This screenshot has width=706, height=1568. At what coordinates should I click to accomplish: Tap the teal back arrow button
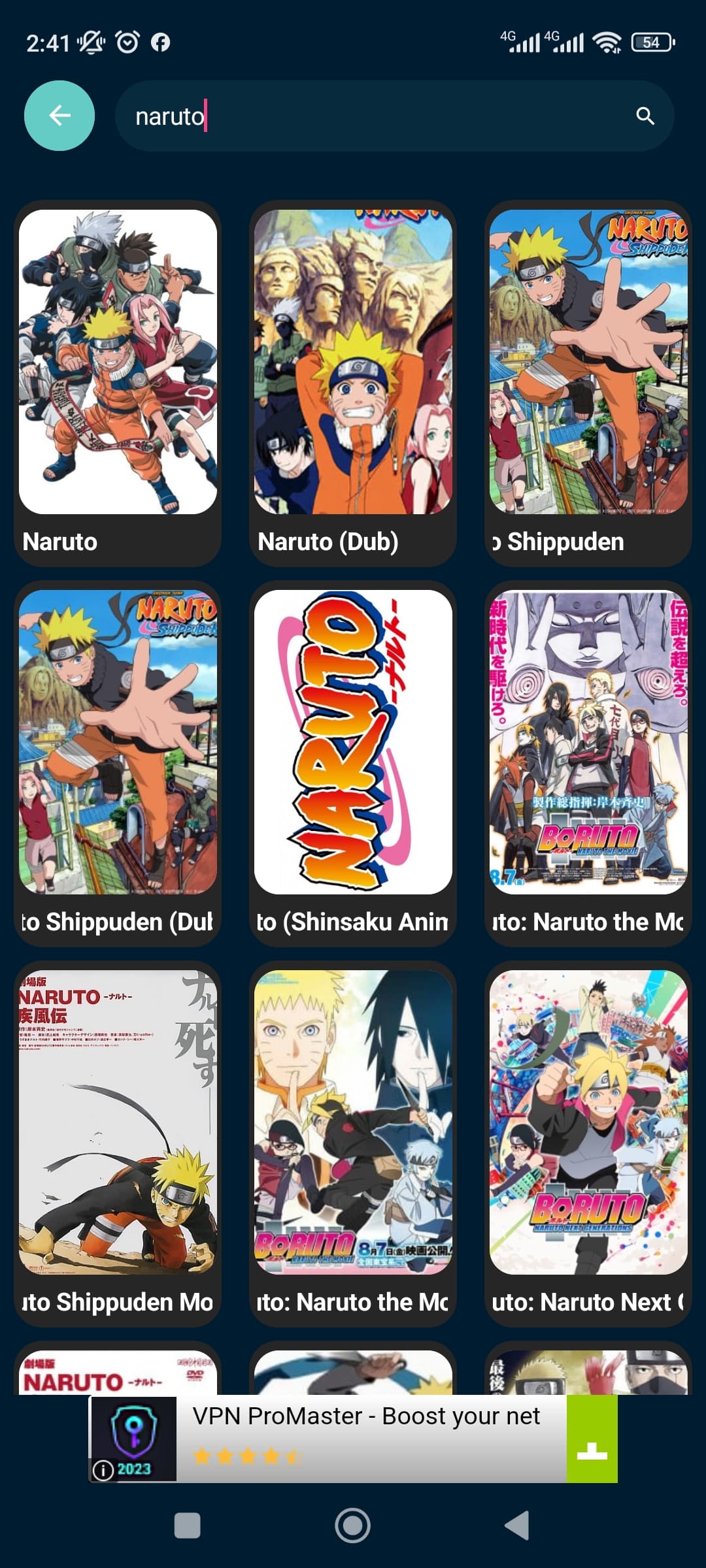point(59,116)
